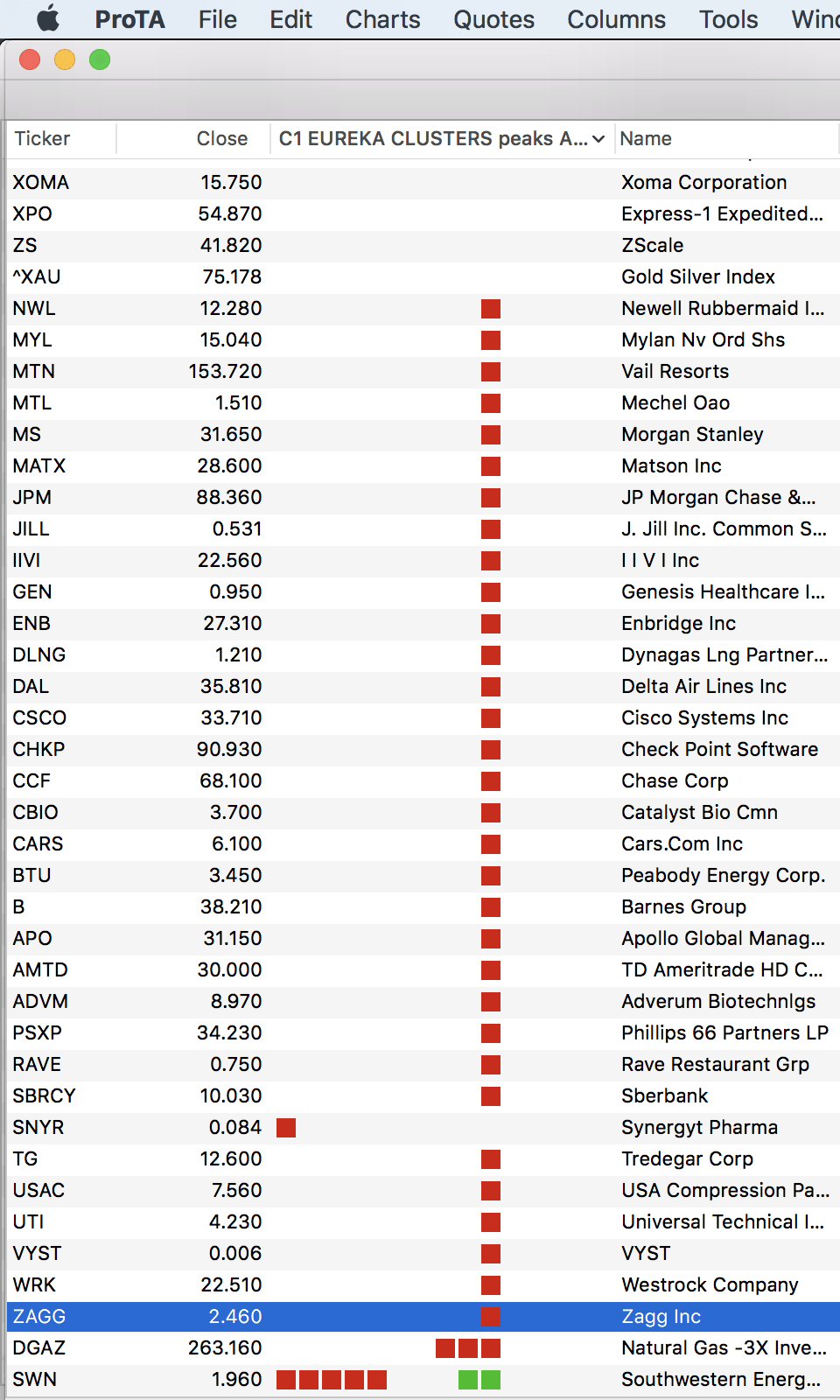Select the DAL row for Delta Air Lines
The width and height of the screenshot is (840, 1400).
coord(31,686)
